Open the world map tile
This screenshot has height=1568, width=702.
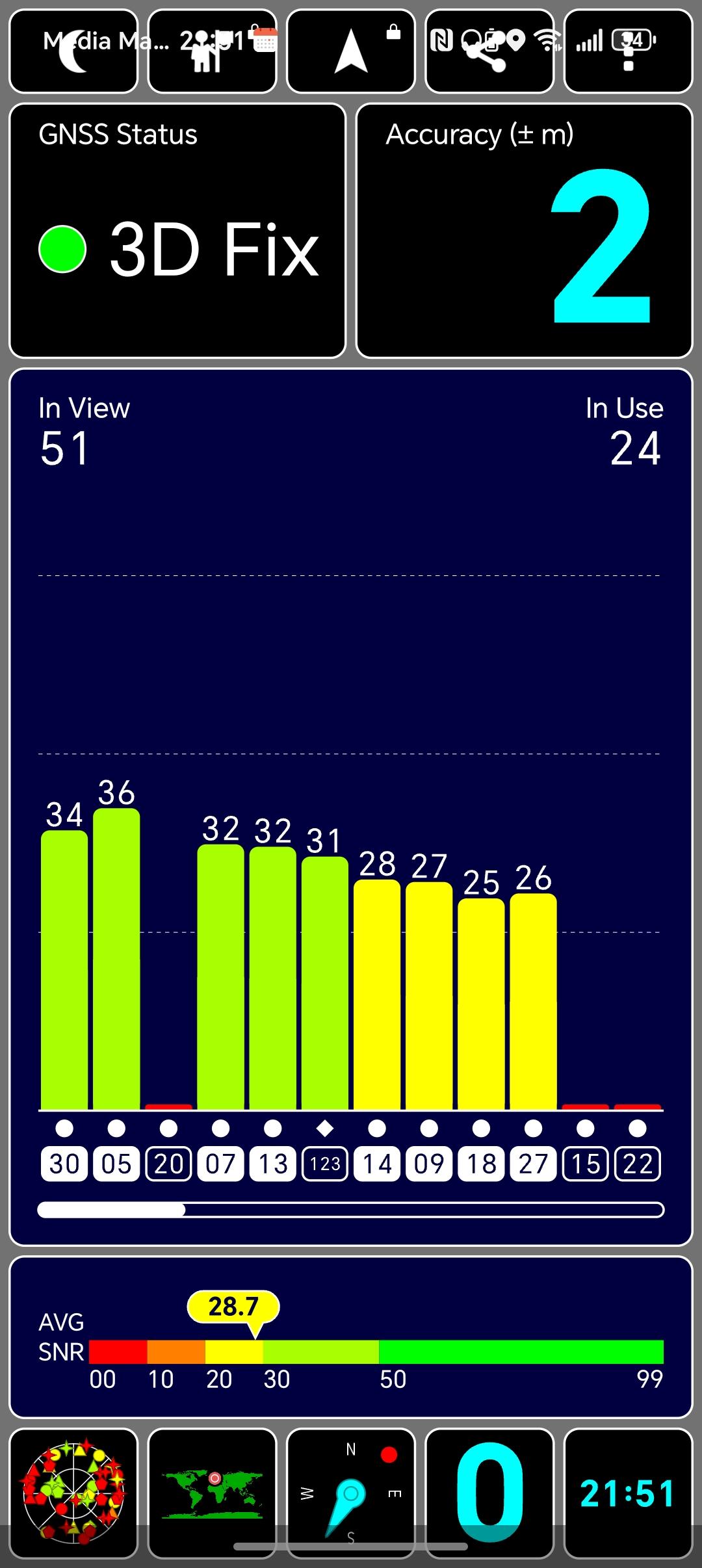[212, 1493]
